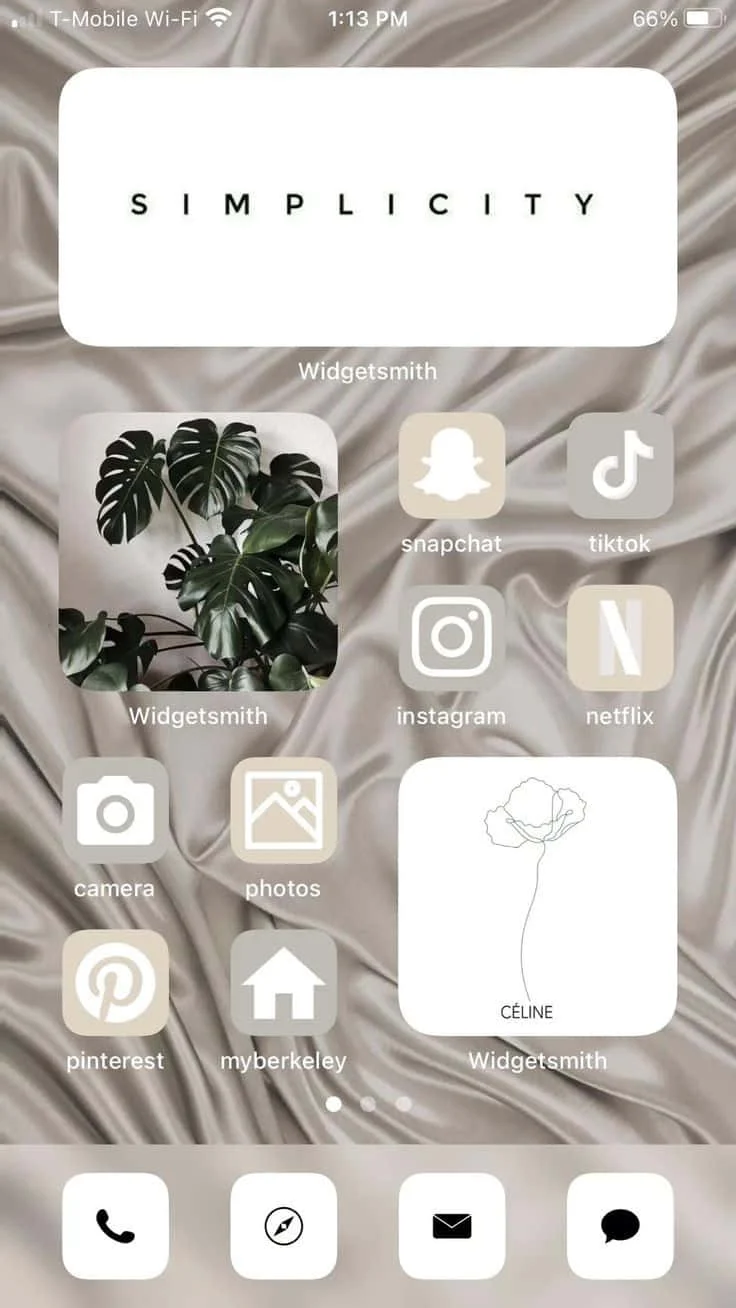736x1308 pixels.
Task: Launch the Netflix app
Action: coord(620,638)
